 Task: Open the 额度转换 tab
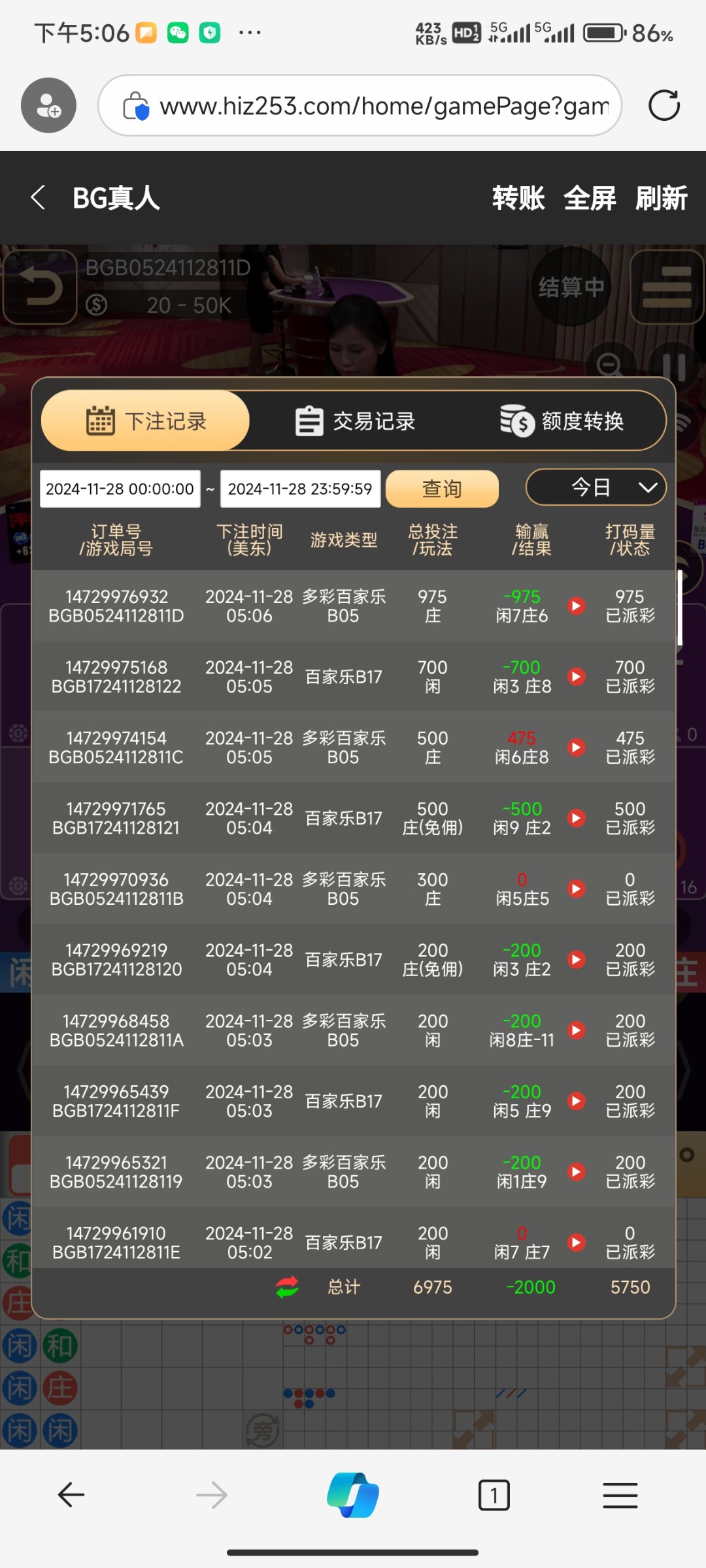click(x=562, y=421)
